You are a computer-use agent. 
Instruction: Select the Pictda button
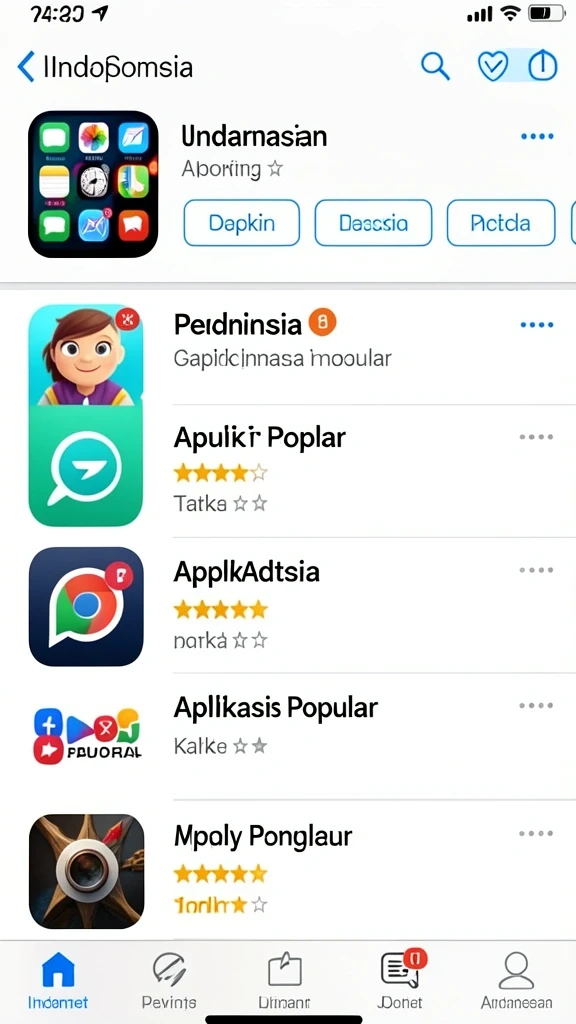pyautogui.click(x=501, y=223)
